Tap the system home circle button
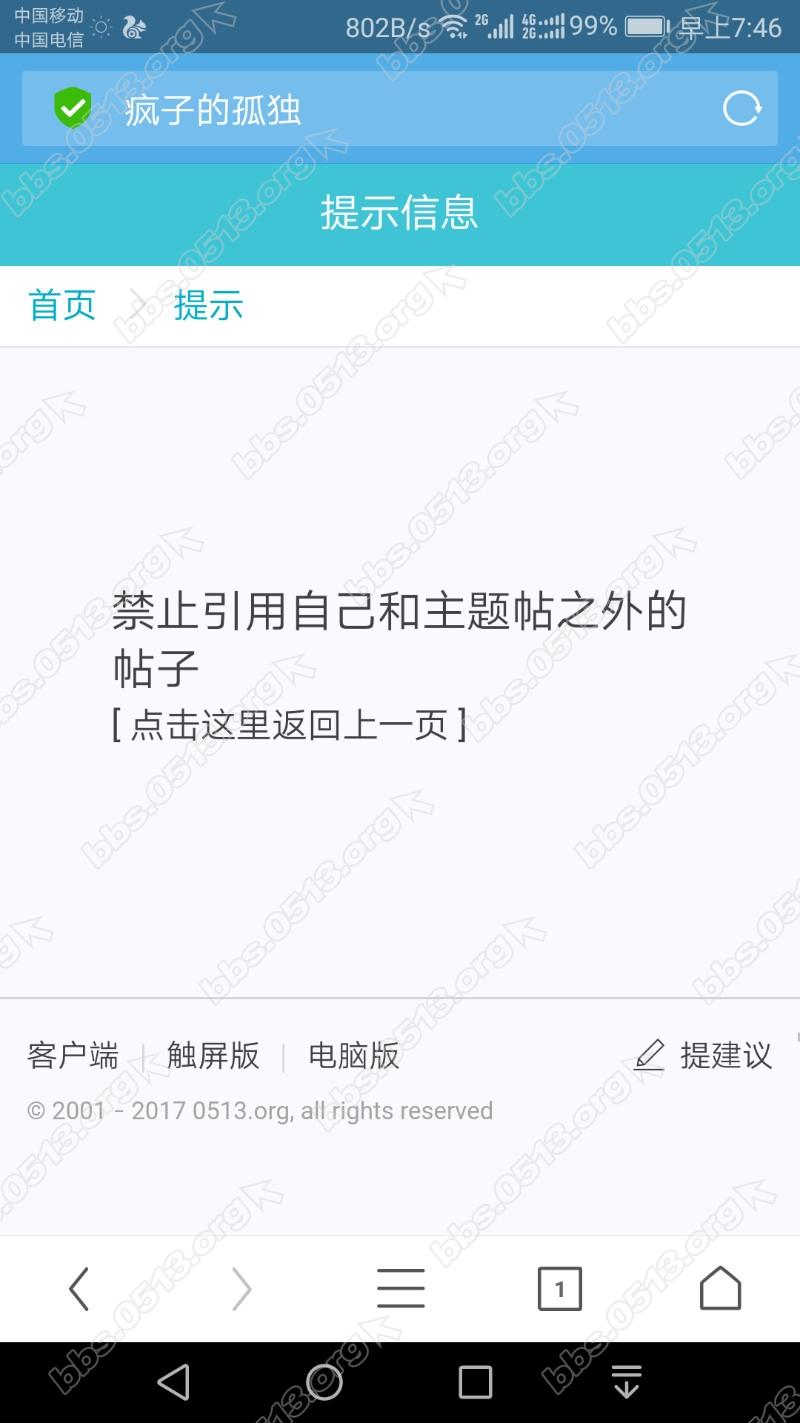Viewport: 800px width, 1423px height. 324,1382
